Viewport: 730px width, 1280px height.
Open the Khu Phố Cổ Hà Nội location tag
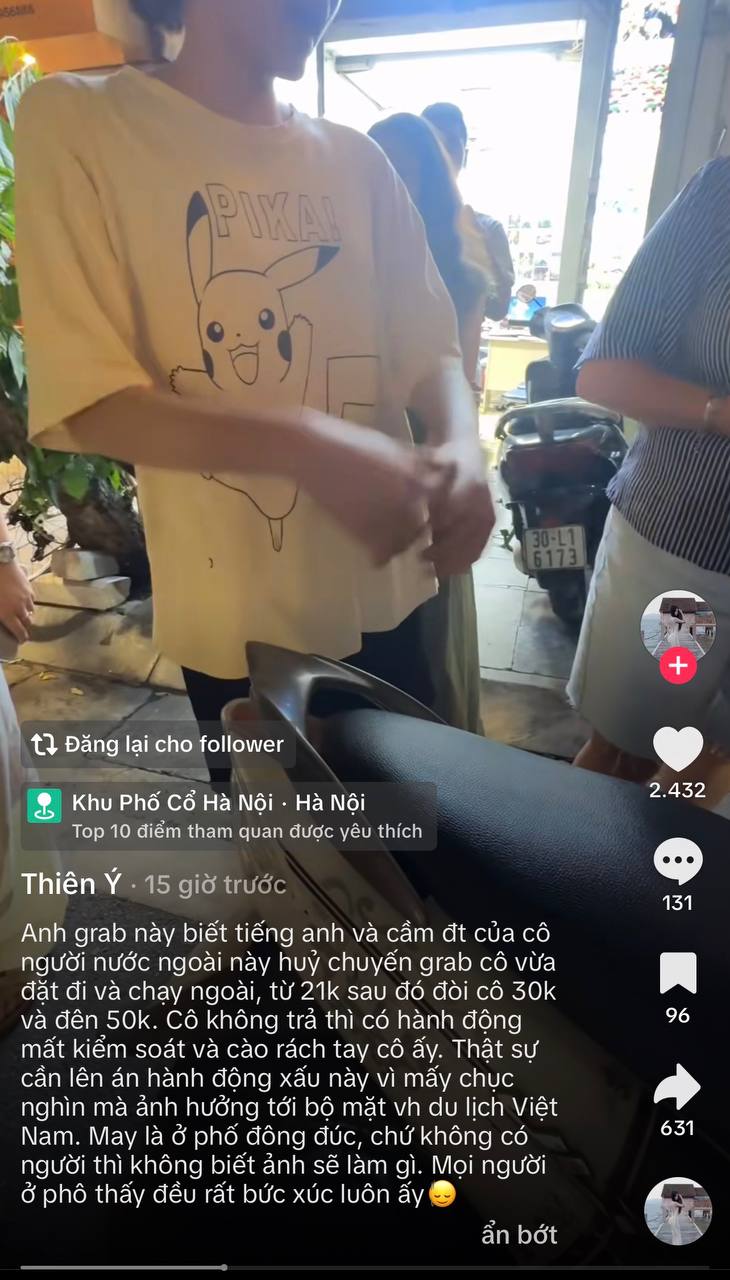click(x=228, y=815)
